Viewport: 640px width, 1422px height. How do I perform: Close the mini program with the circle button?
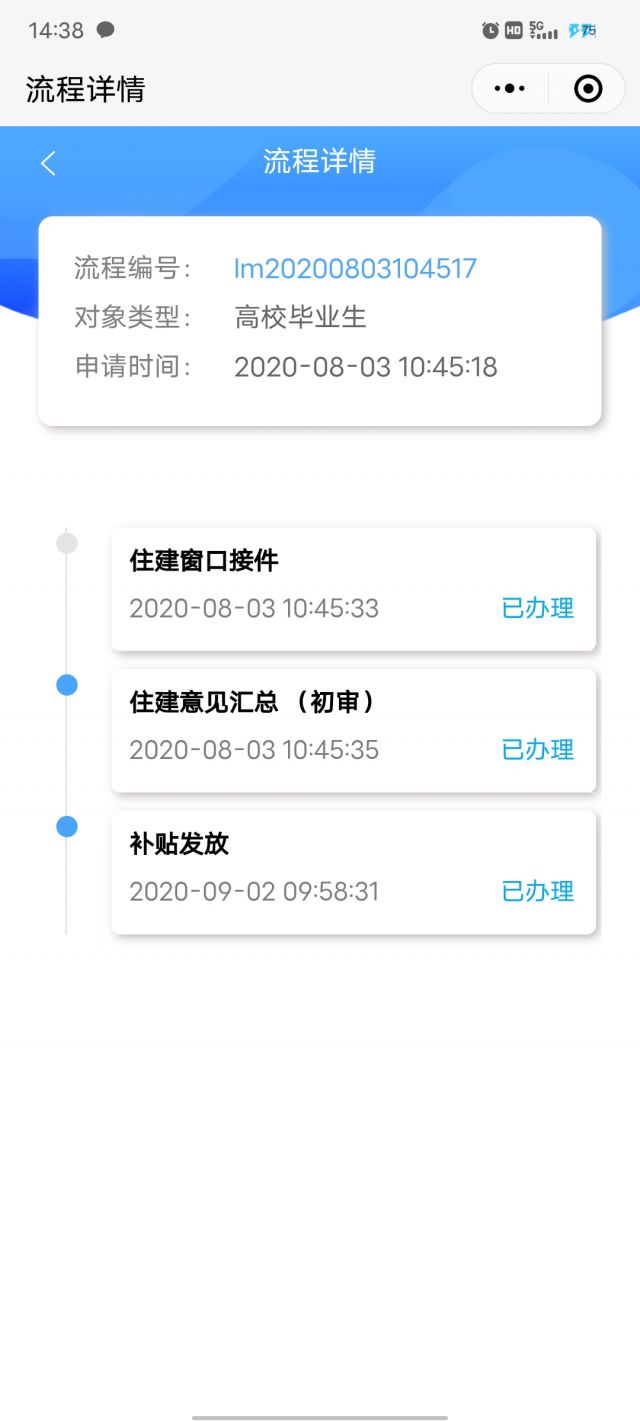click(x=588, y=89)
